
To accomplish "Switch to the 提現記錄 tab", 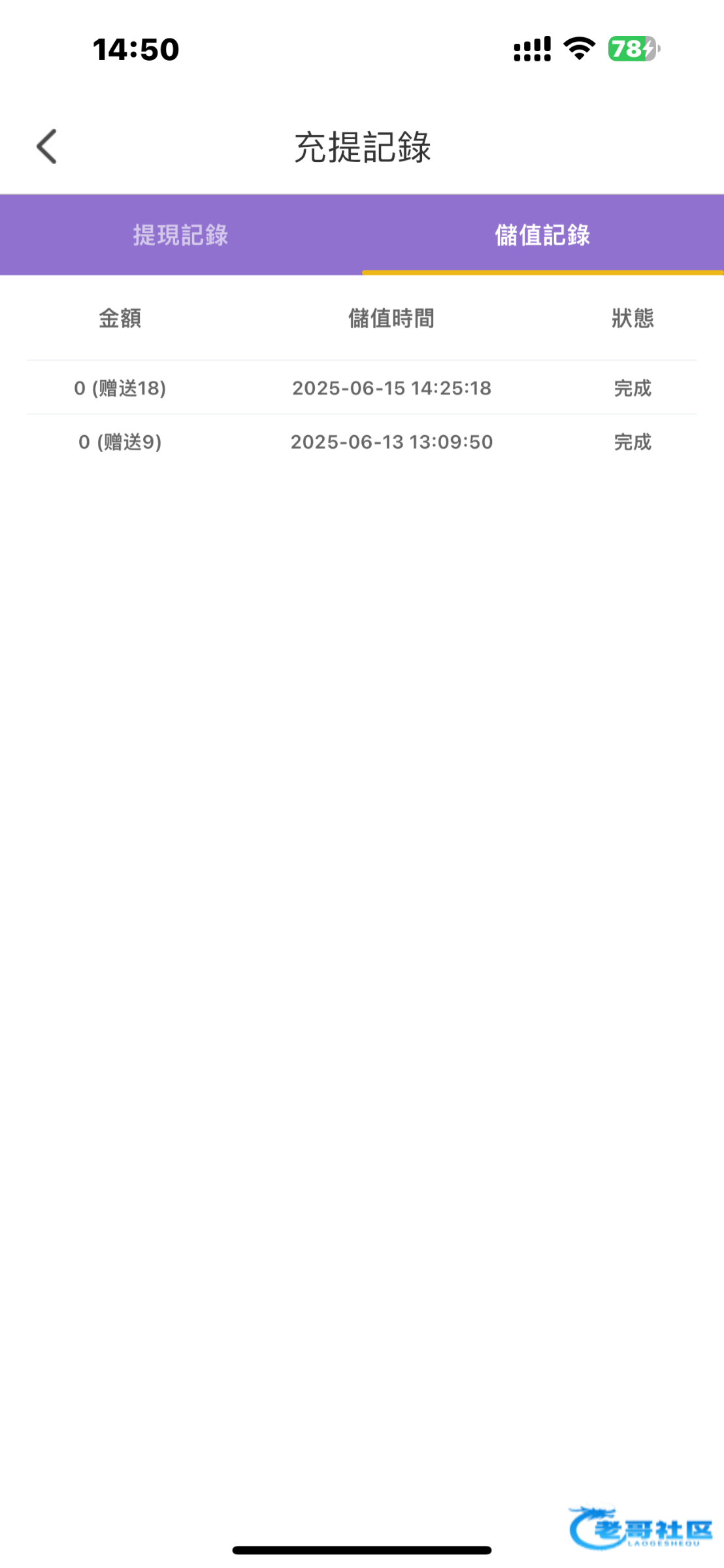I will pyautogui.click(x=181, y=235).
